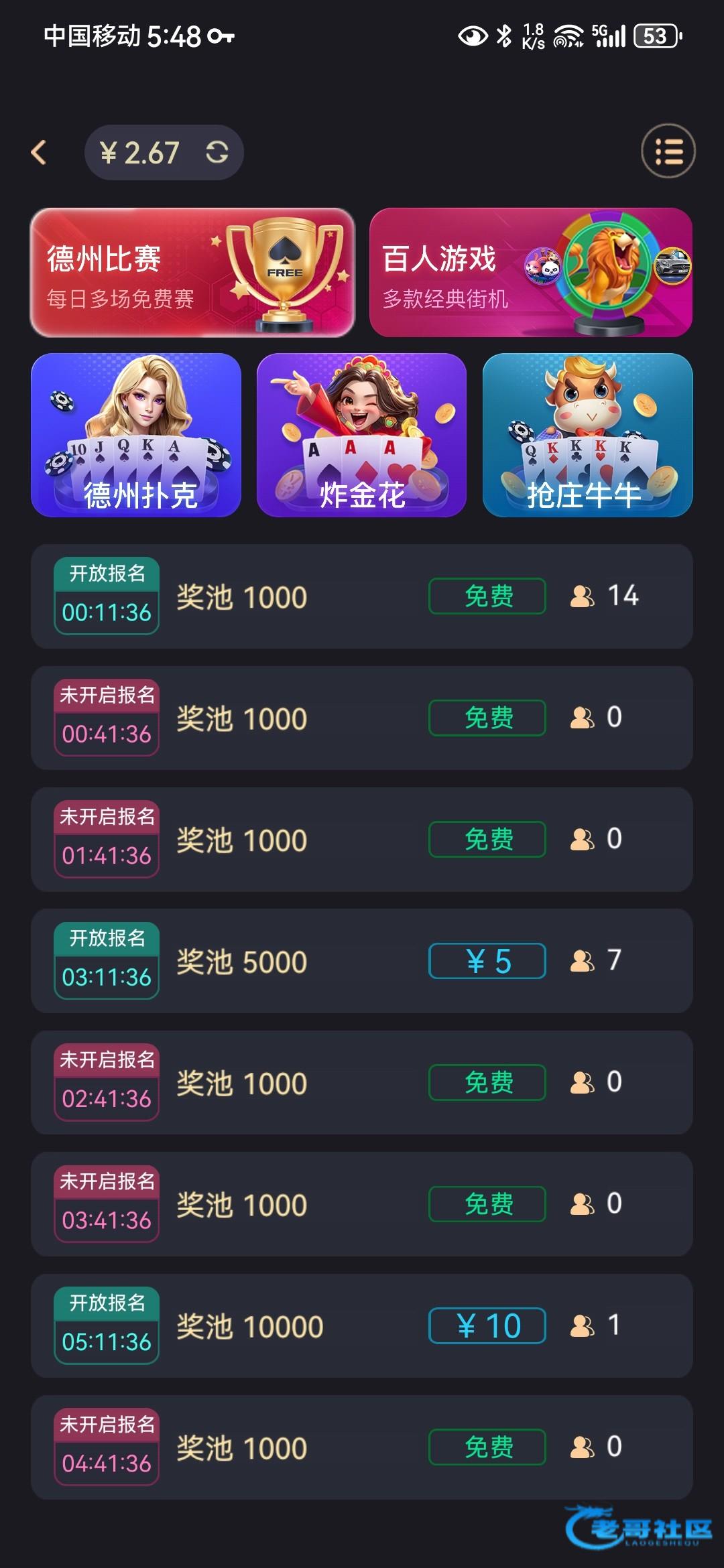Open the 炸金花 game card
Viewport: 724px width, 1568px height.
pyautogui.click(x=361, y=436)
